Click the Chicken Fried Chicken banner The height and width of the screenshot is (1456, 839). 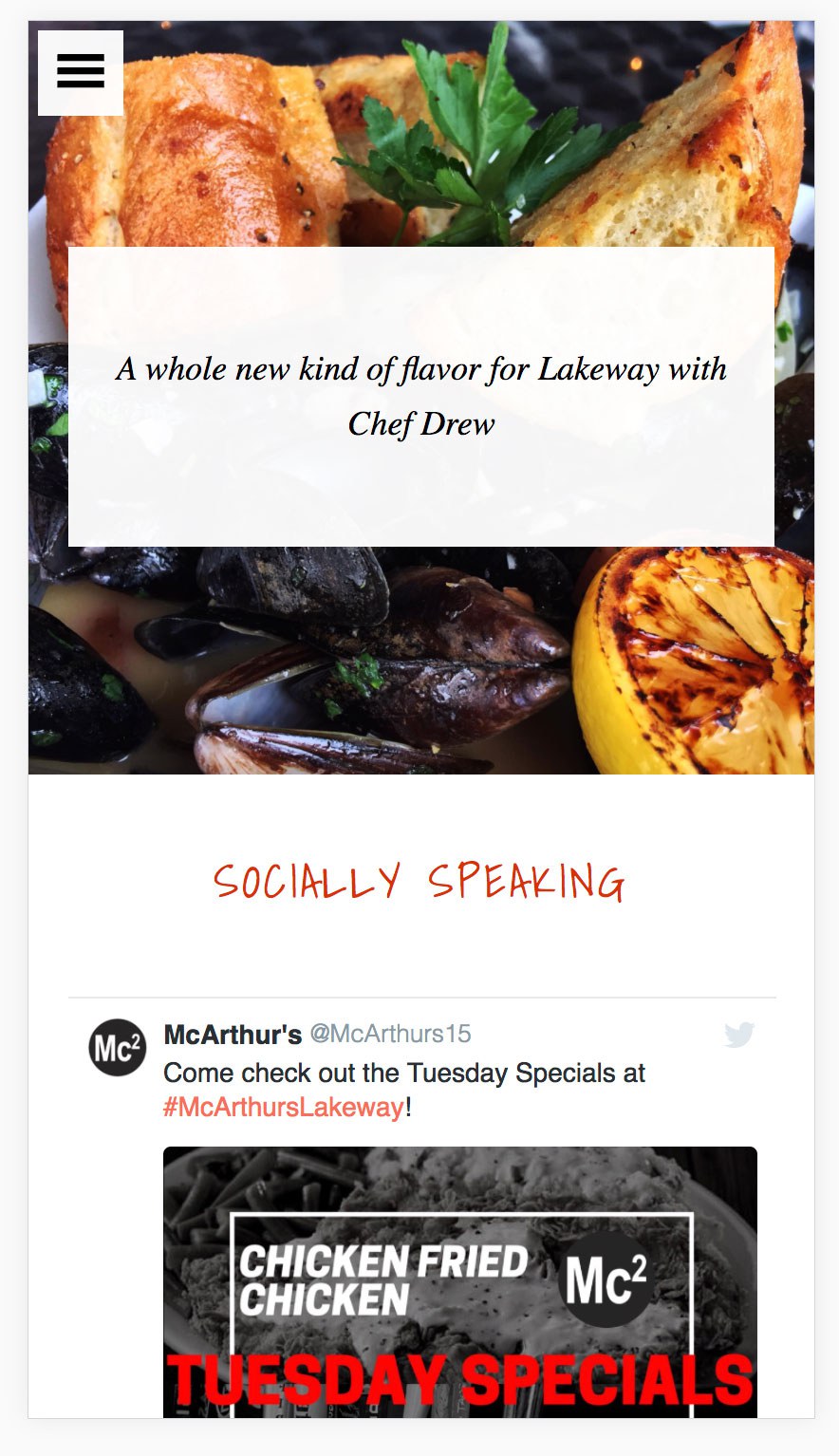coord(380,1279)
